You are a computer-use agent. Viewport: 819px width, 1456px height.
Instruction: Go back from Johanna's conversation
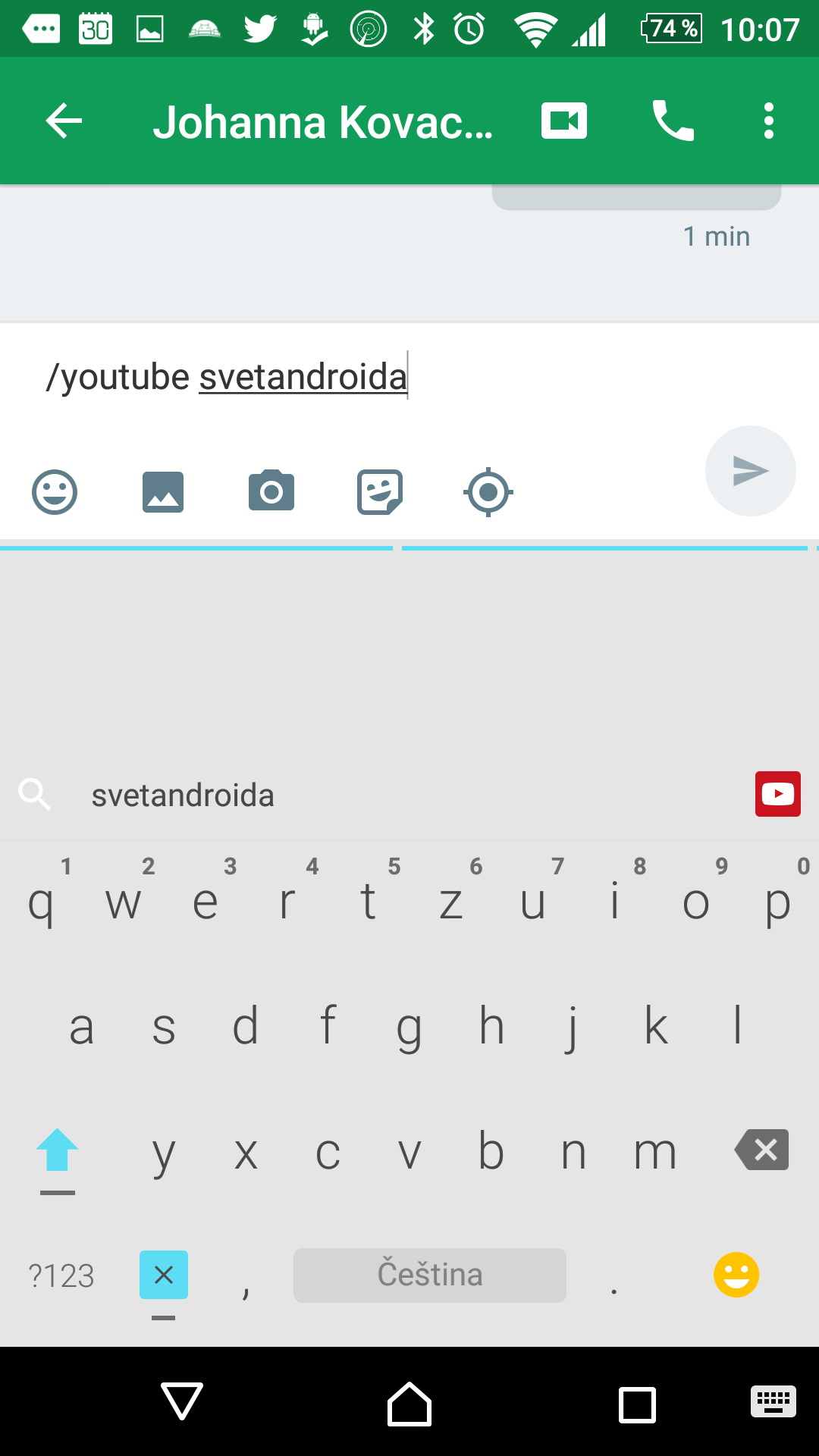point(64,121)
